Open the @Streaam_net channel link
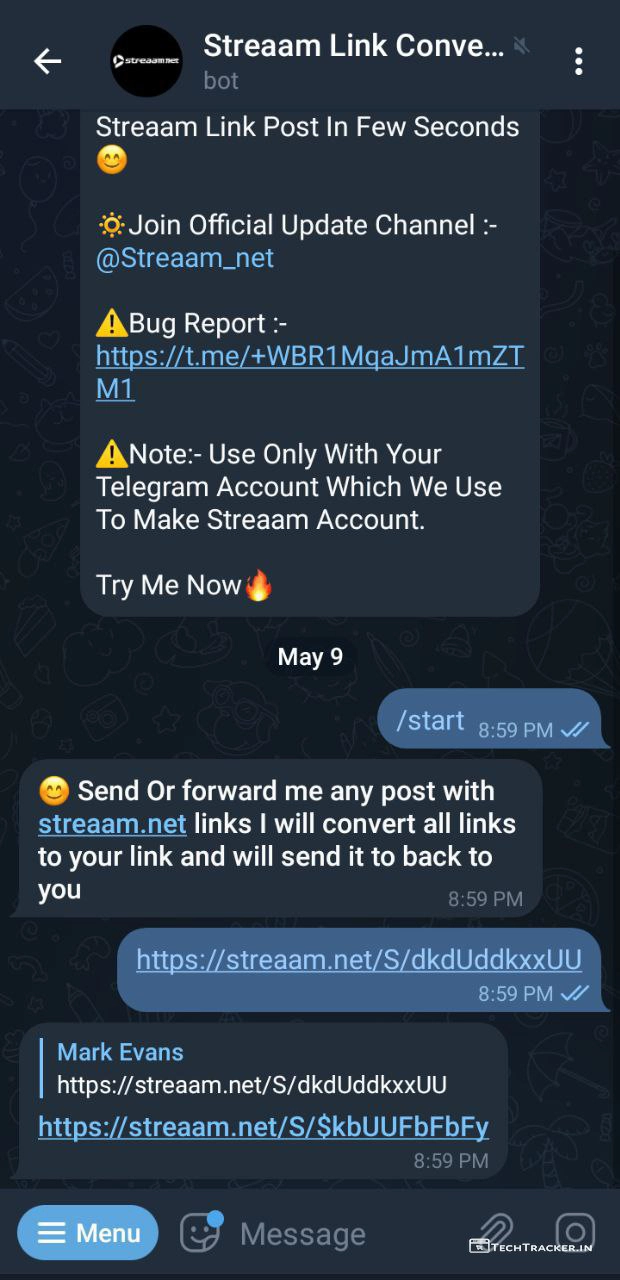The width and height of the screenshot is (620, 1280). [184, 258]
